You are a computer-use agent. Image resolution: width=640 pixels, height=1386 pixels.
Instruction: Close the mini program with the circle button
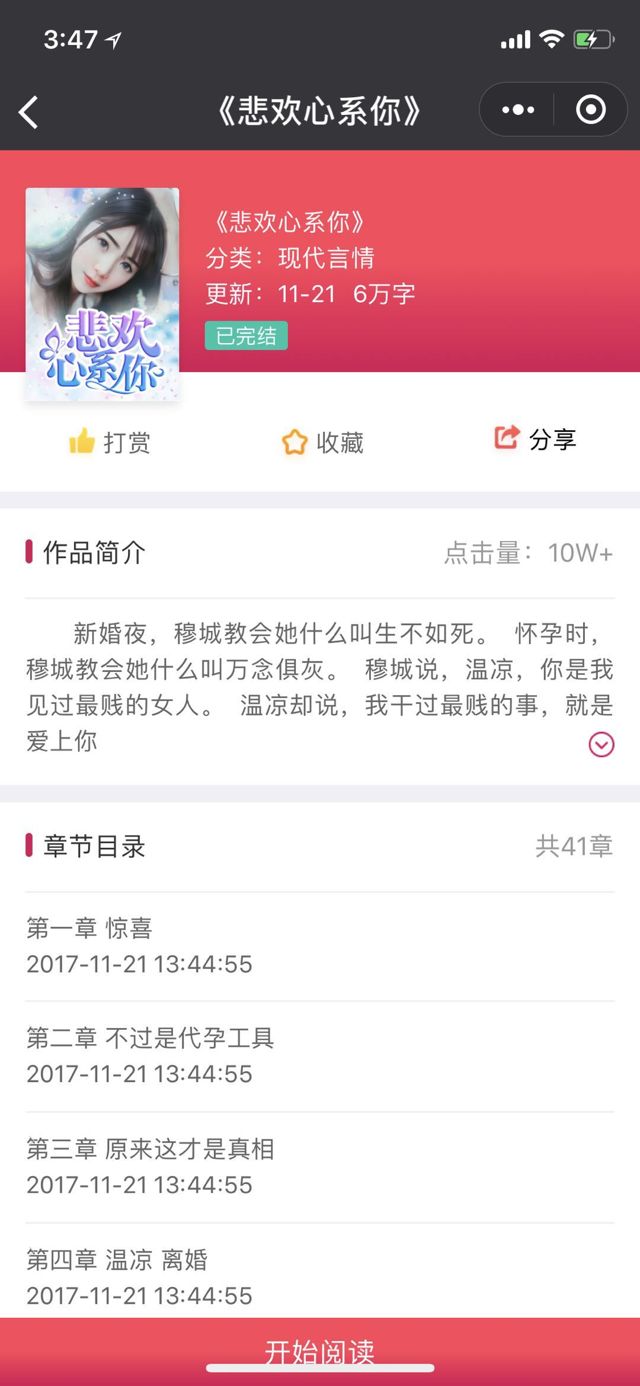pos(591,110)
